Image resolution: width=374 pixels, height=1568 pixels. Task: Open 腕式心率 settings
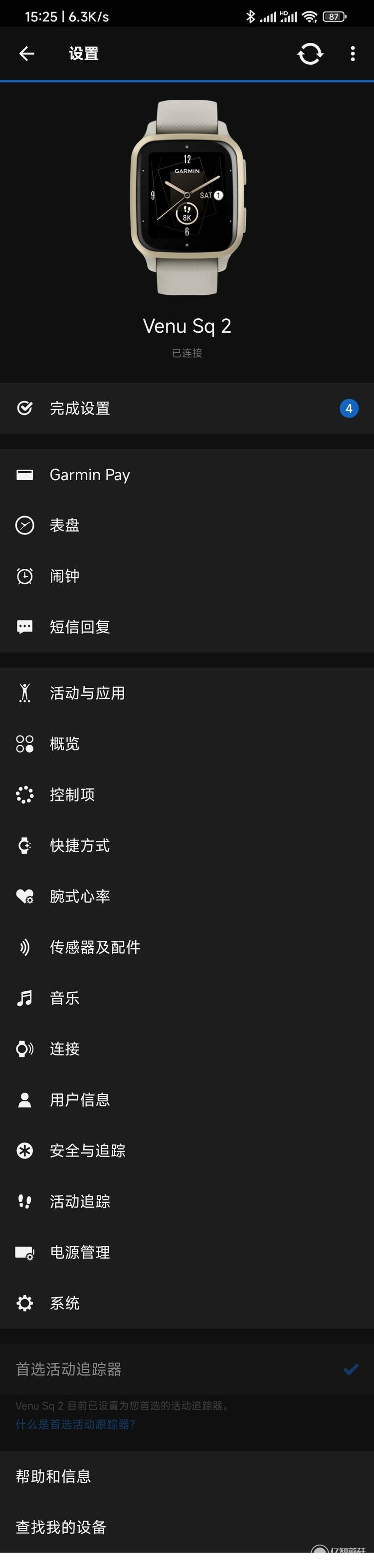click(187, 897)
